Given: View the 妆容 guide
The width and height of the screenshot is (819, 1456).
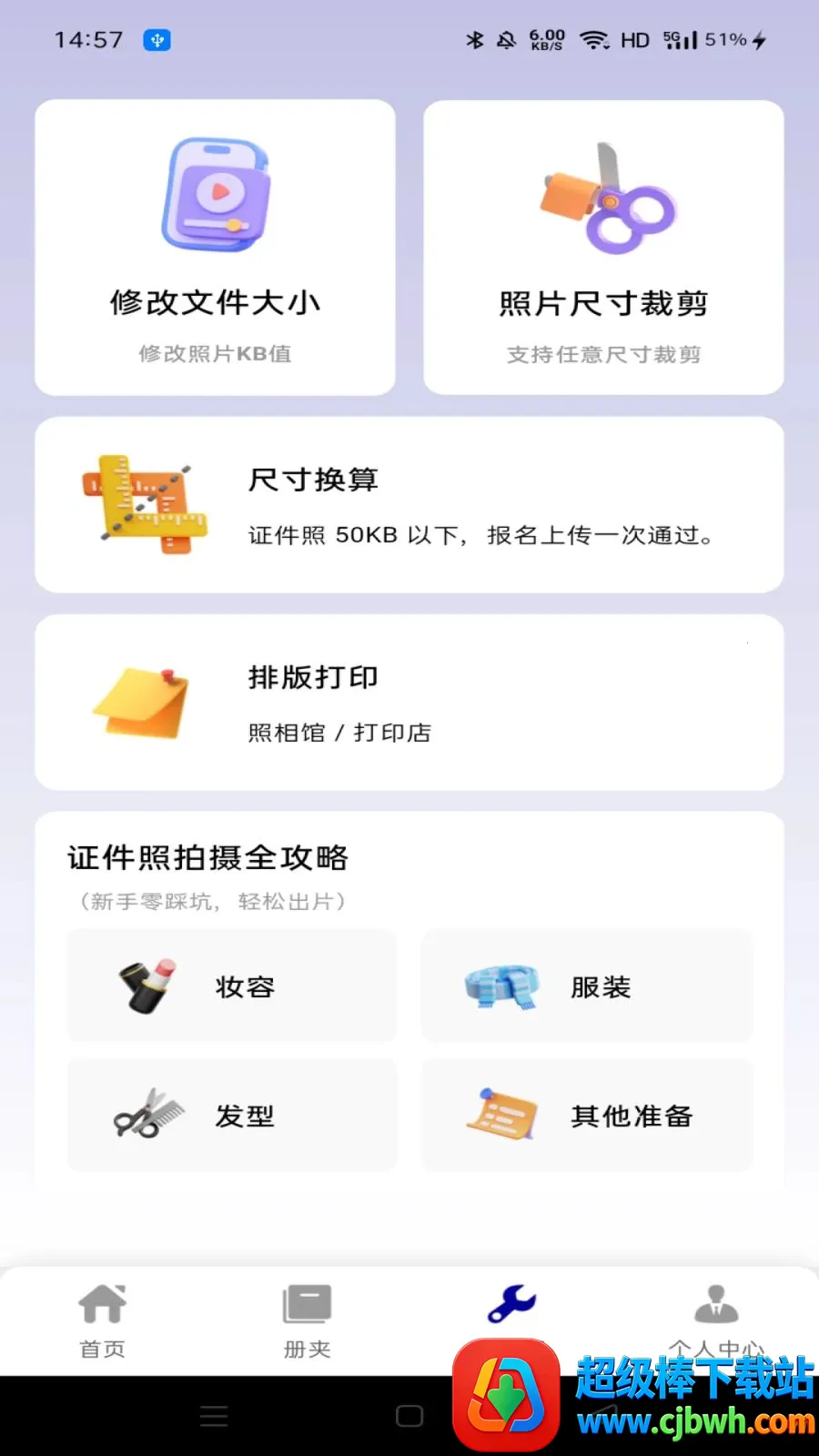Looking at the screenshot, I should (231, 986).
